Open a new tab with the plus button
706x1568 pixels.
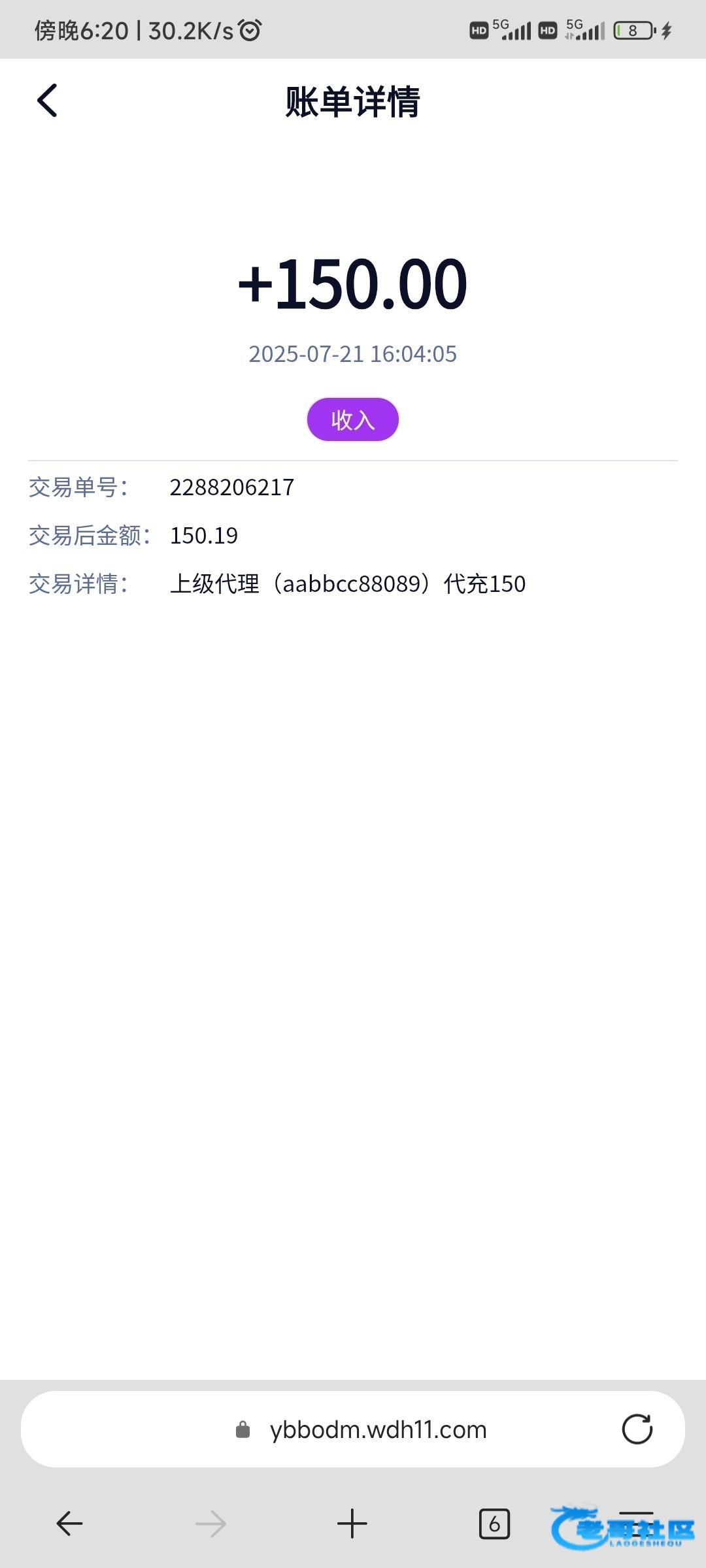click(352, 1524)
